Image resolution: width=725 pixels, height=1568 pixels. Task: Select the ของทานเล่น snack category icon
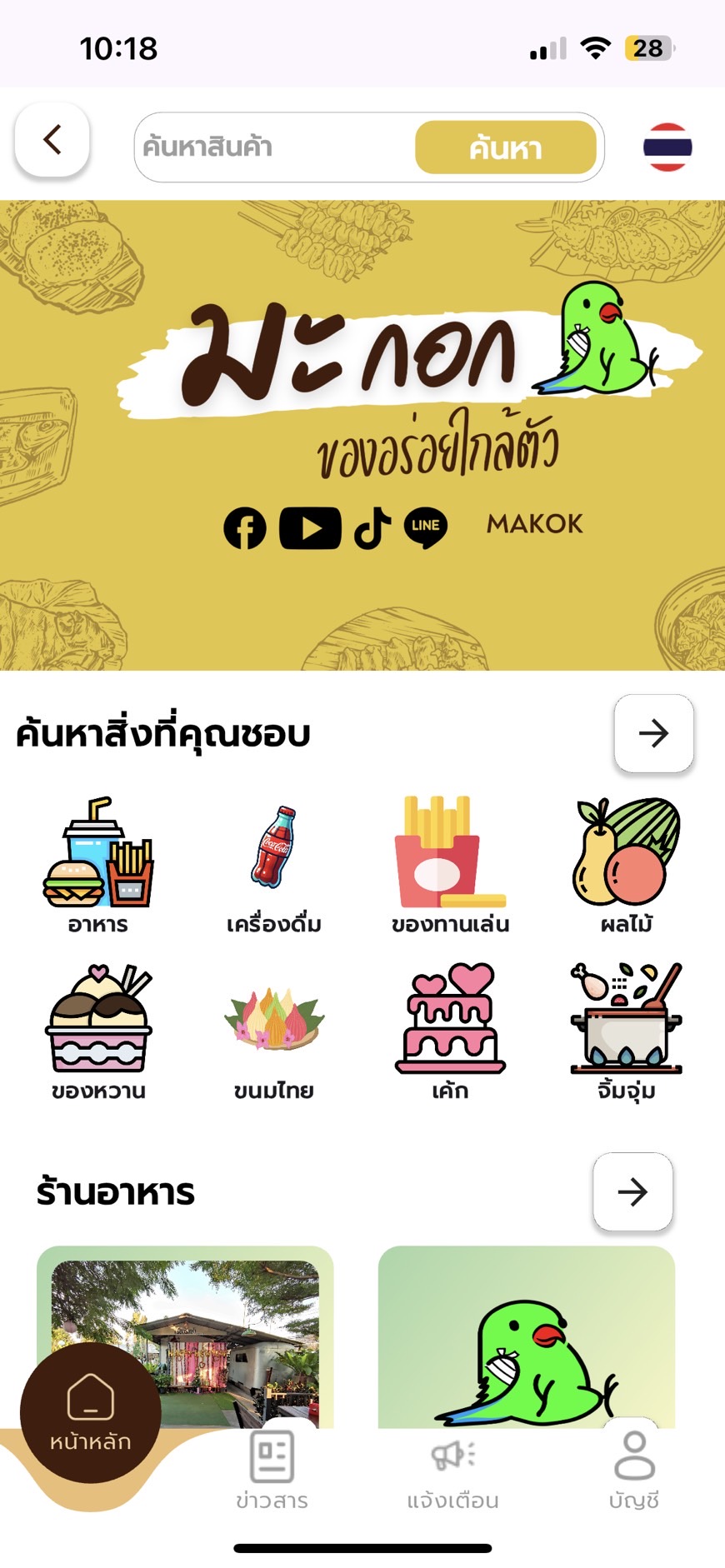point(450,850)
